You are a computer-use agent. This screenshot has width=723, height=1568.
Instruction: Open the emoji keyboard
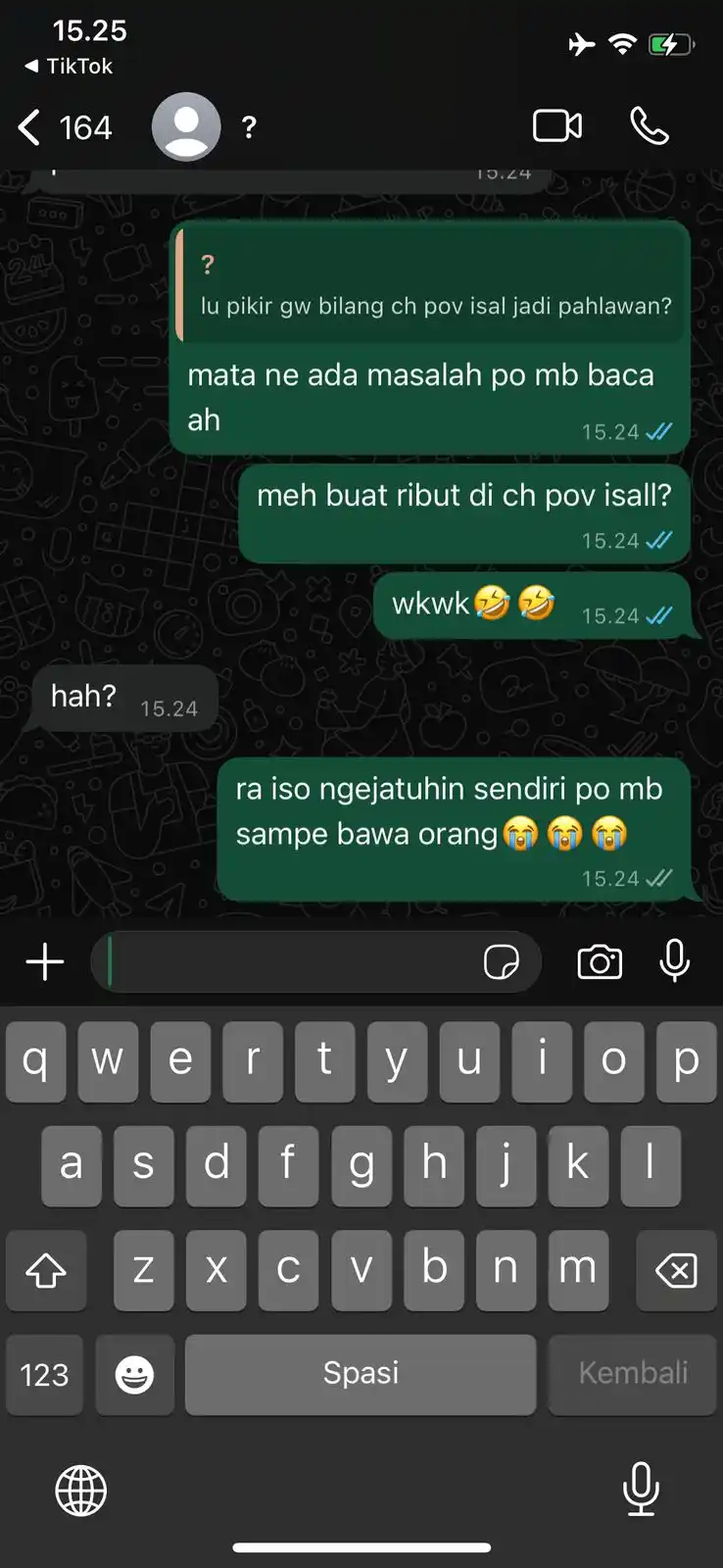point(134,1375)
